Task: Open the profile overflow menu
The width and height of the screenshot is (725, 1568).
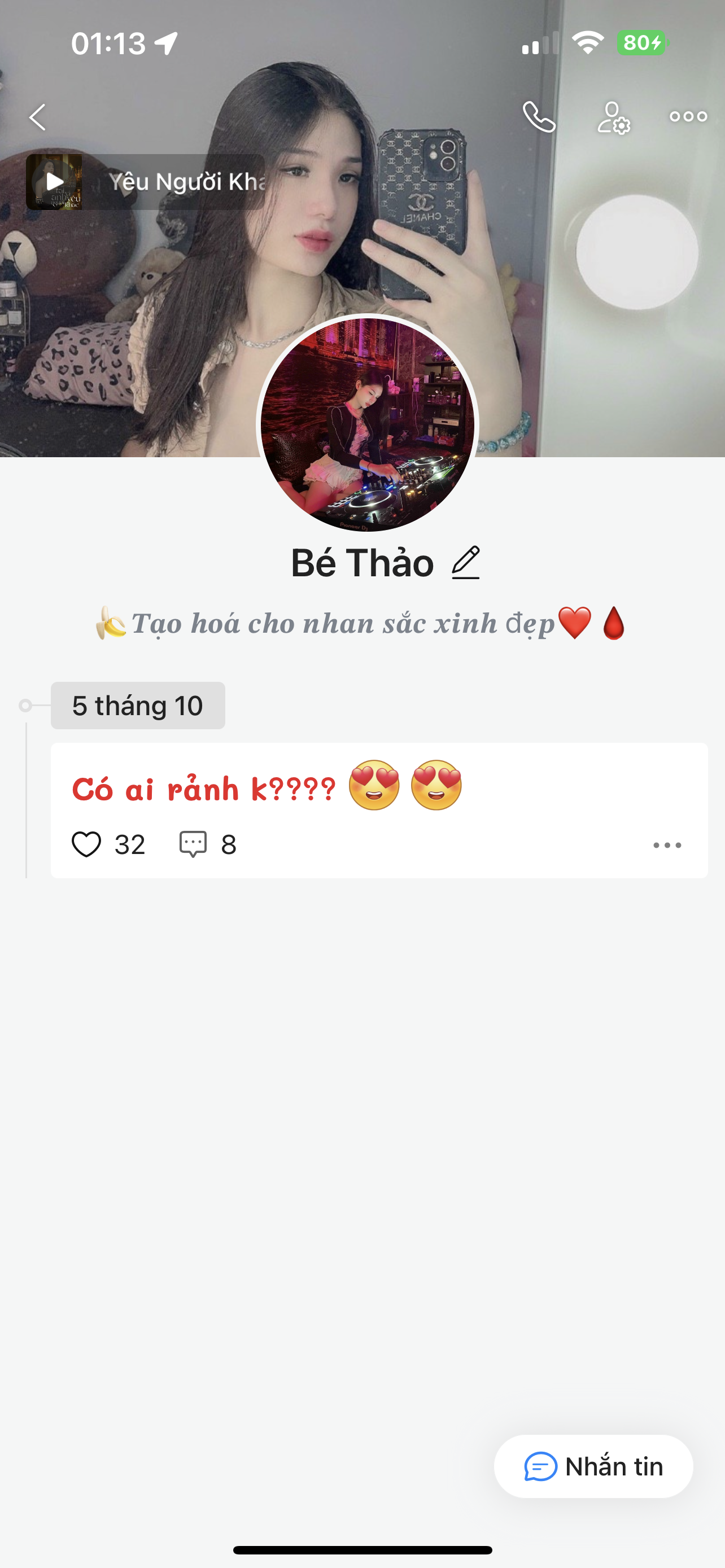Action: click(x=688, y=117)
